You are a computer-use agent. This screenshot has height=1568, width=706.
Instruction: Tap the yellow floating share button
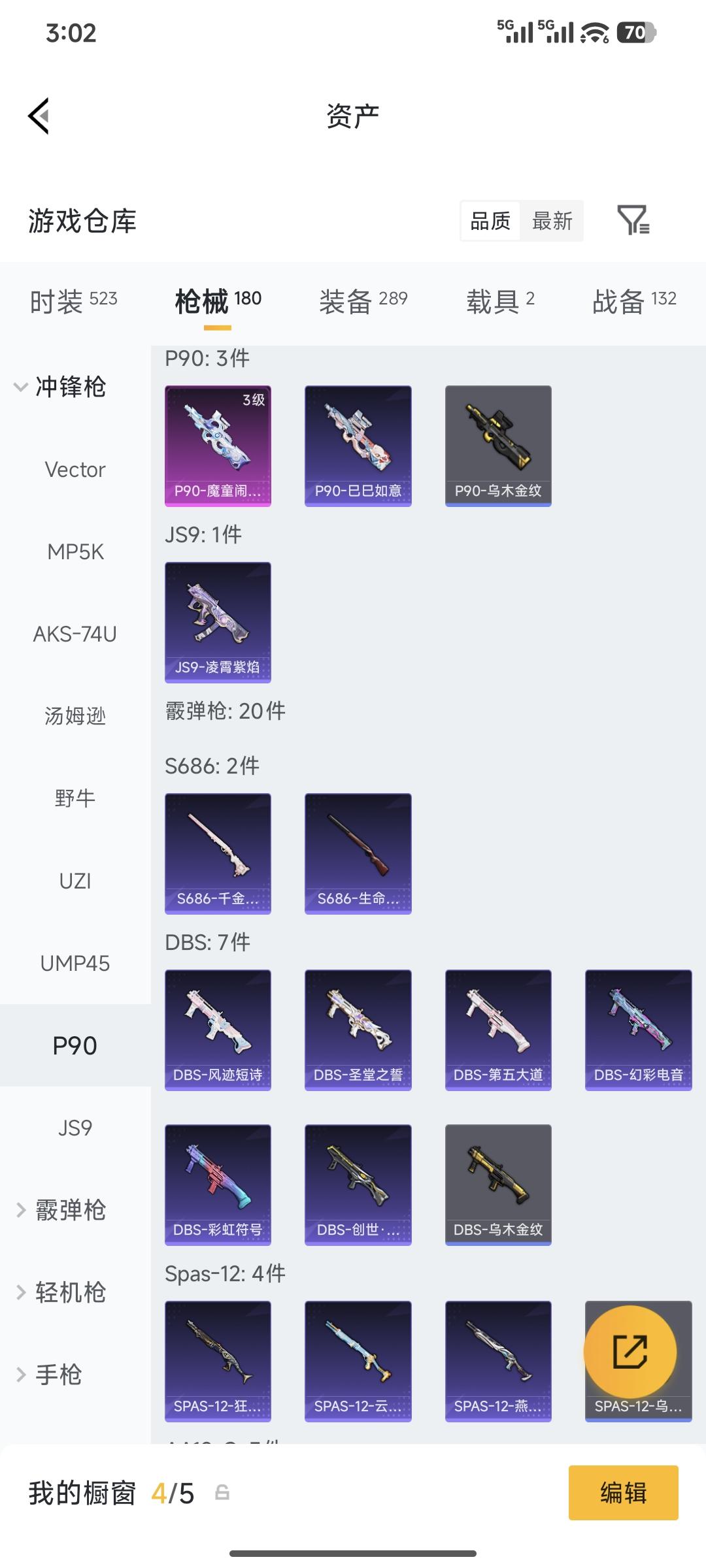[x=630, y=1351]
